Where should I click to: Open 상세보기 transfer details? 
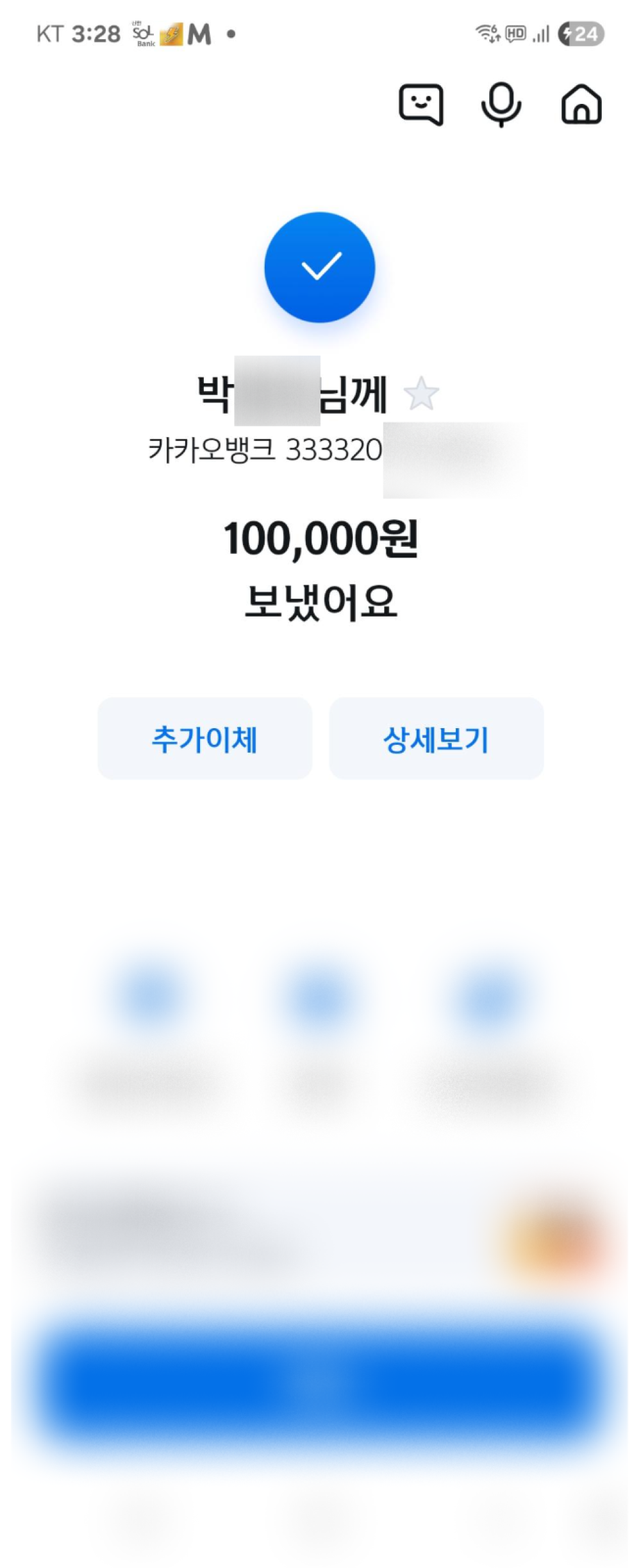(x=436, y=738)
